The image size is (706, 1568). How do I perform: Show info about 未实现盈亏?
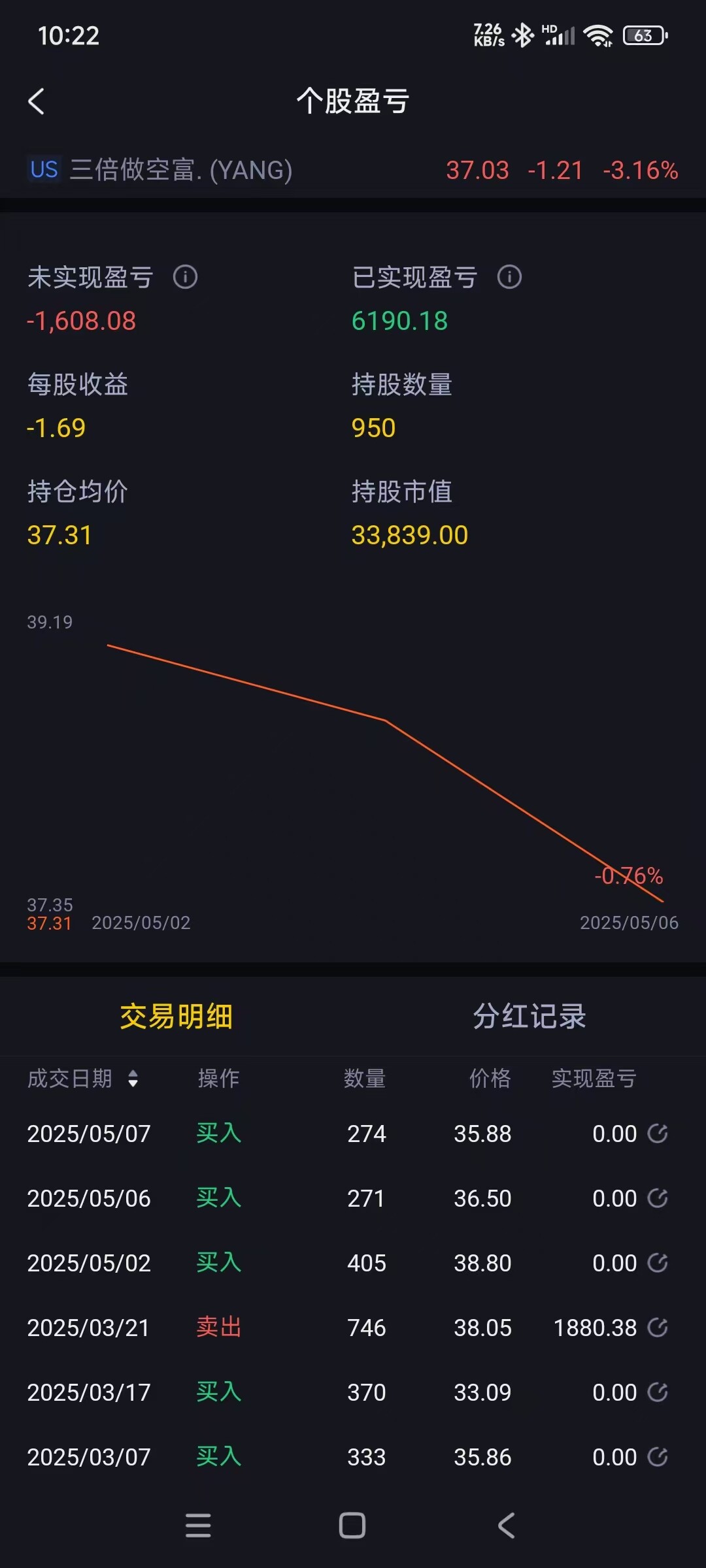[x=185, y=277]
